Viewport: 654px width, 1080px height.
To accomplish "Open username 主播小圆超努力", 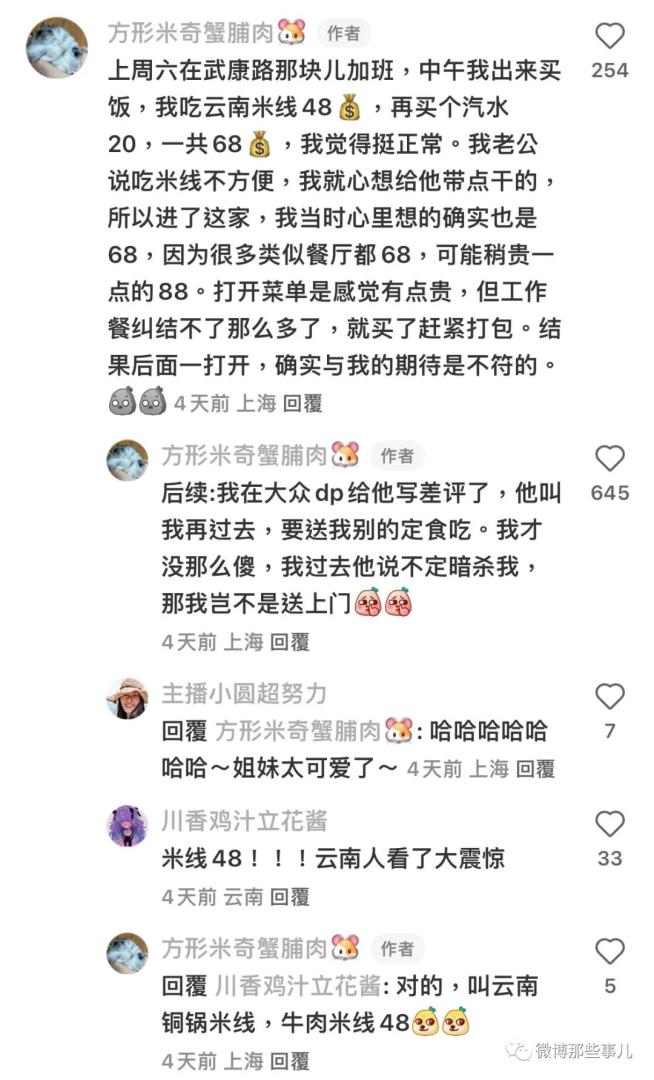I will [x=244, y=694].
